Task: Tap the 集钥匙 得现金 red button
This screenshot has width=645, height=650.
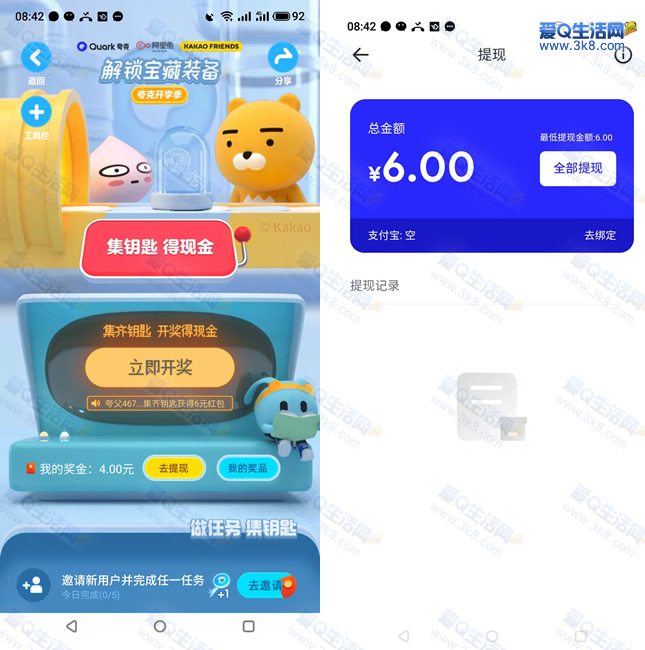Action: pyautogui.click(x=160, y=246)
